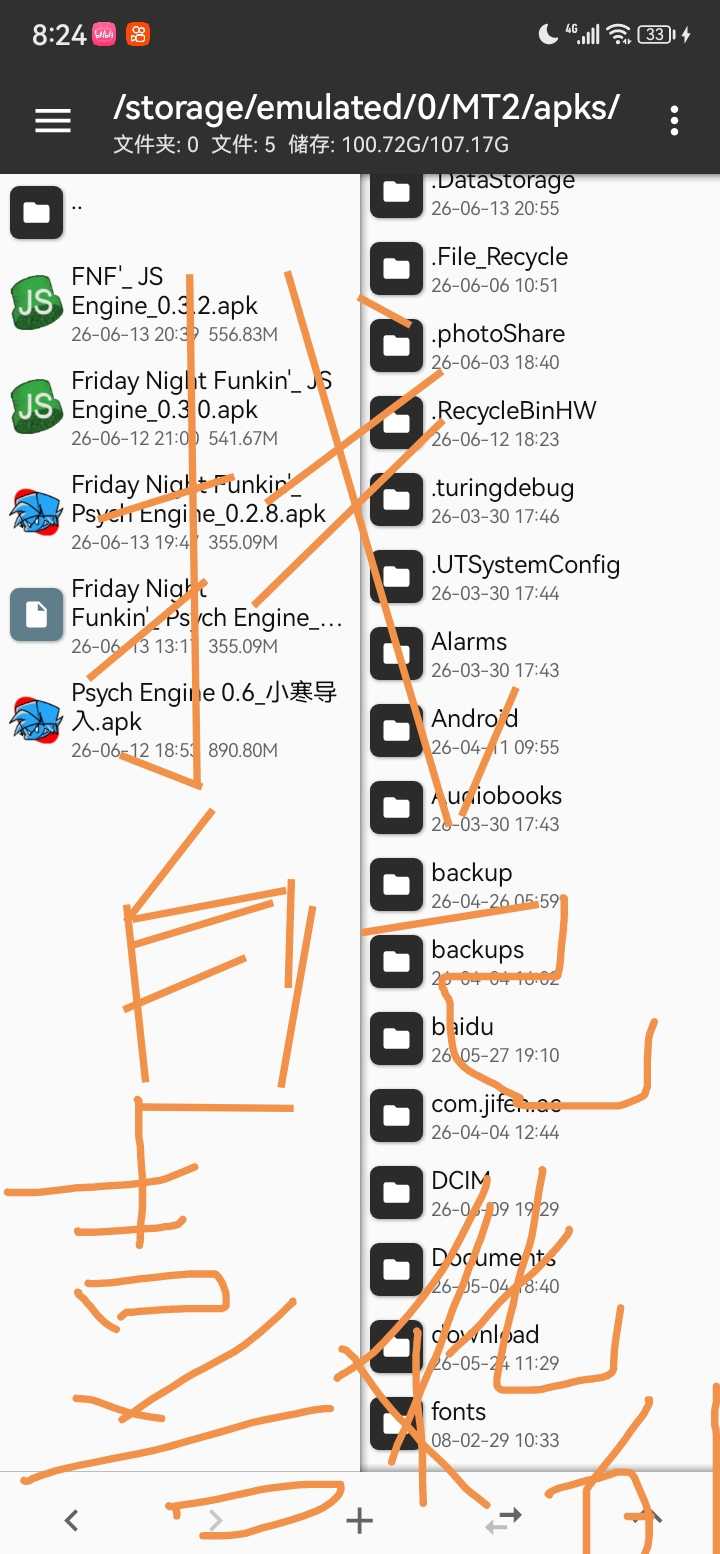Open Friday Night Funkin'_JS Engine_0.3.0.apk
Image resolution: width=720 pixels, height=1554 pixels.
pyautogui.click(x=180, y=408)
